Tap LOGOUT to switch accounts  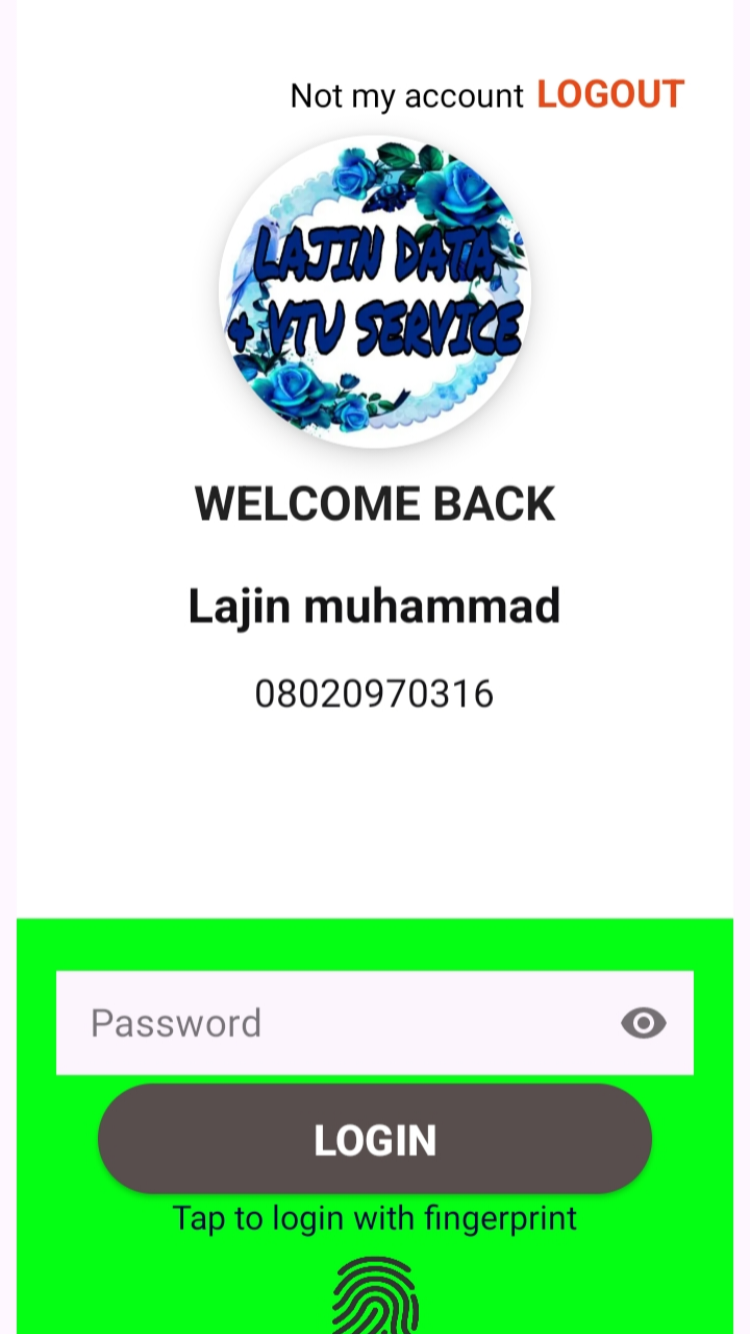click(610, 95)
